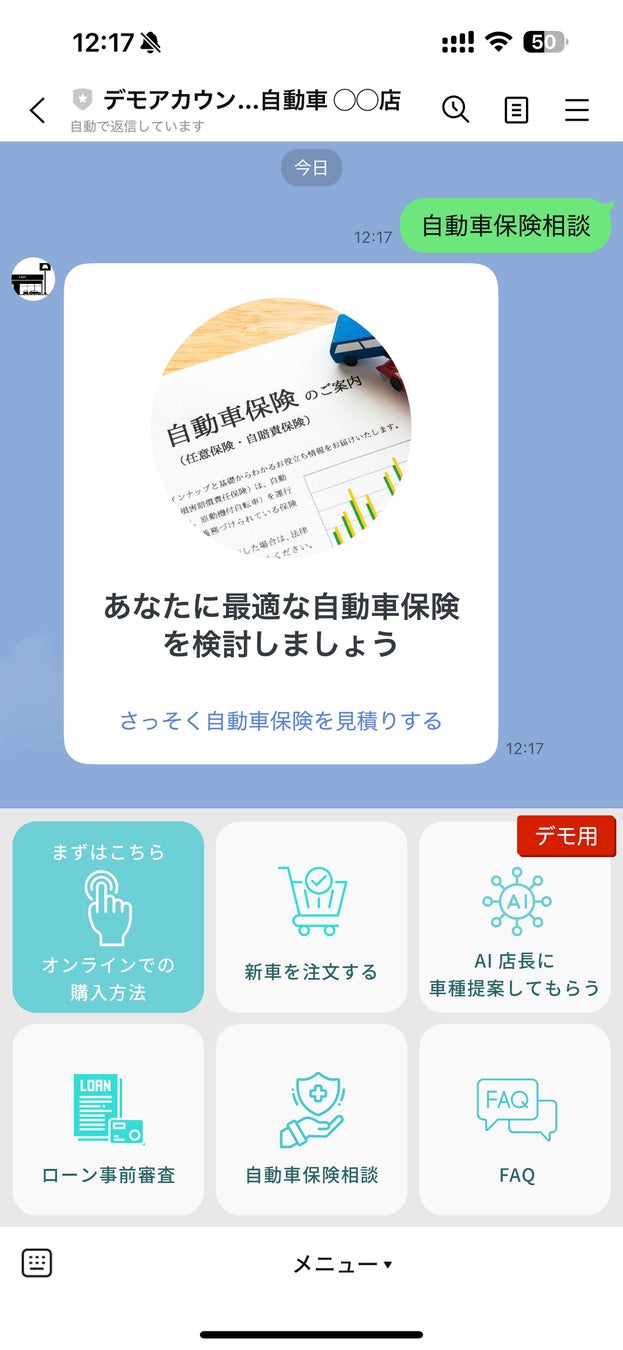The height and width of the screenshot is (1350, 623).
Task: Select オンラインでの購入方法 tile
Action: click(x=108, y=917)
